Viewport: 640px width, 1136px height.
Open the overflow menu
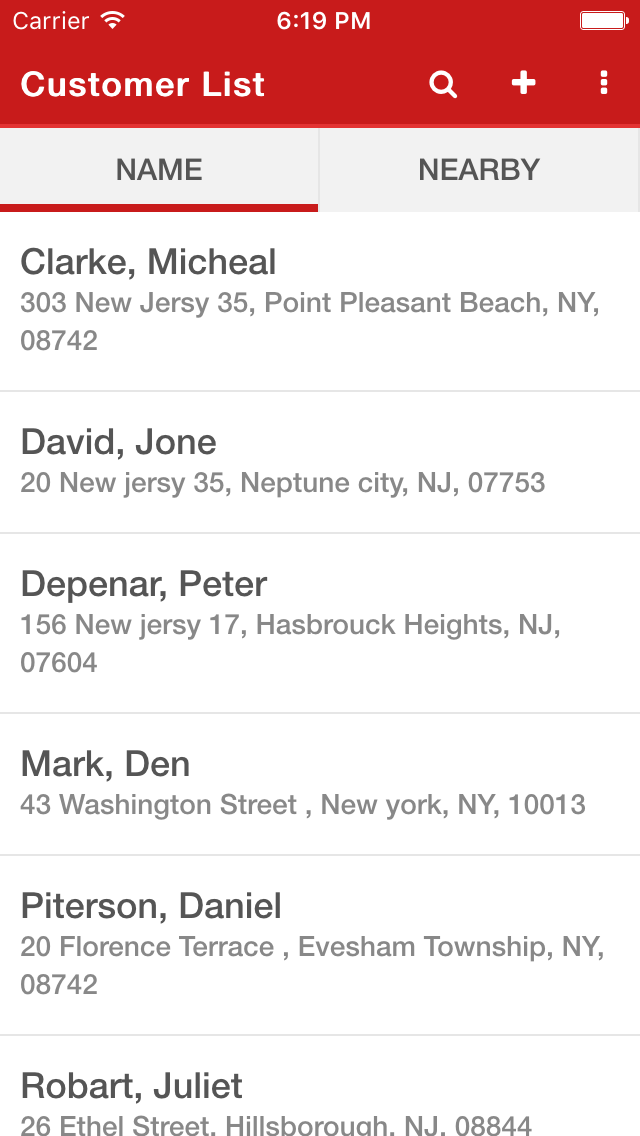[603, 84]
